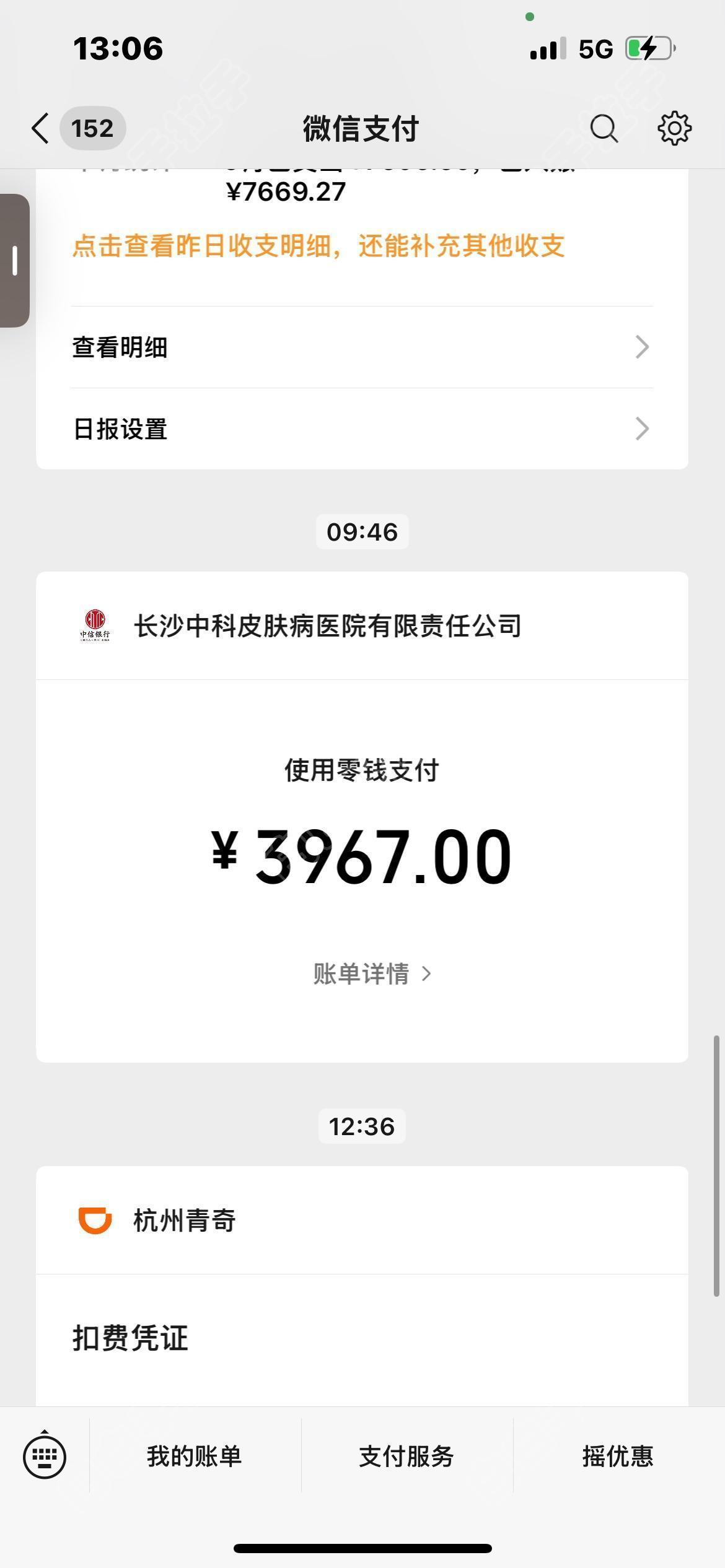
Task: Open the search magnifier icon
Action: click(604, 129)
